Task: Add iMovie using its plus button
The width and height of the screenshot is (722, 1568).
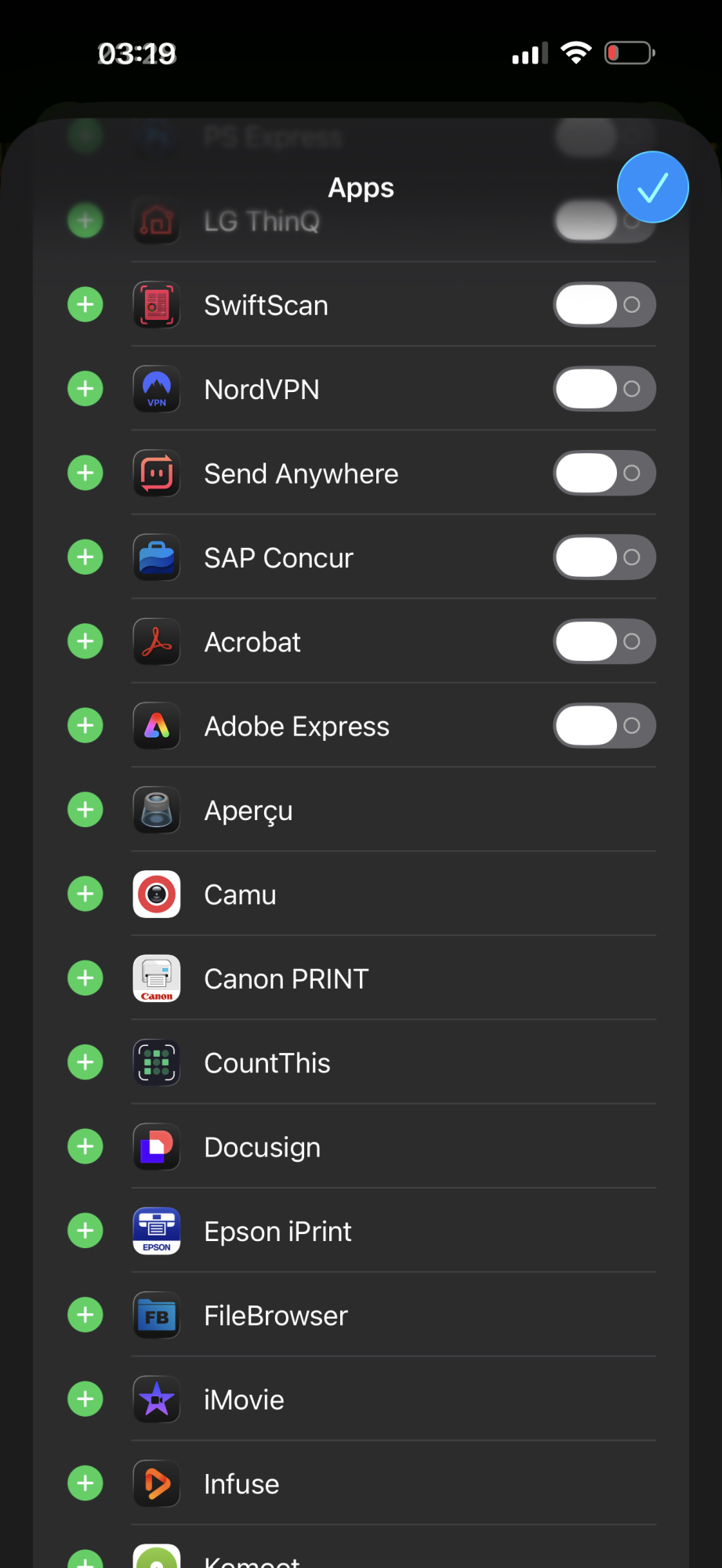Action: pos(85,1399)
